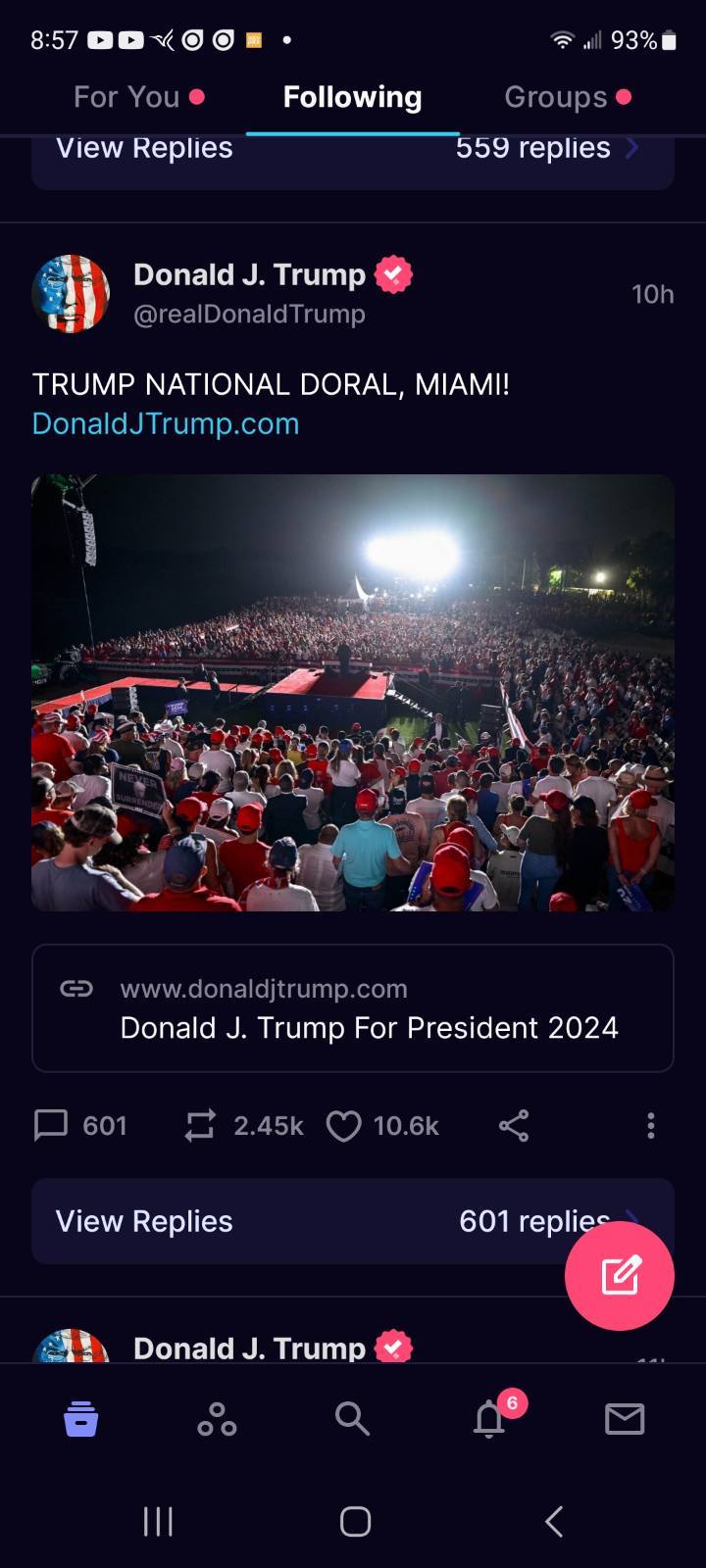Open Donald J. Trump's profile avatar
The image size is (706, 1568).
point(71,294)
